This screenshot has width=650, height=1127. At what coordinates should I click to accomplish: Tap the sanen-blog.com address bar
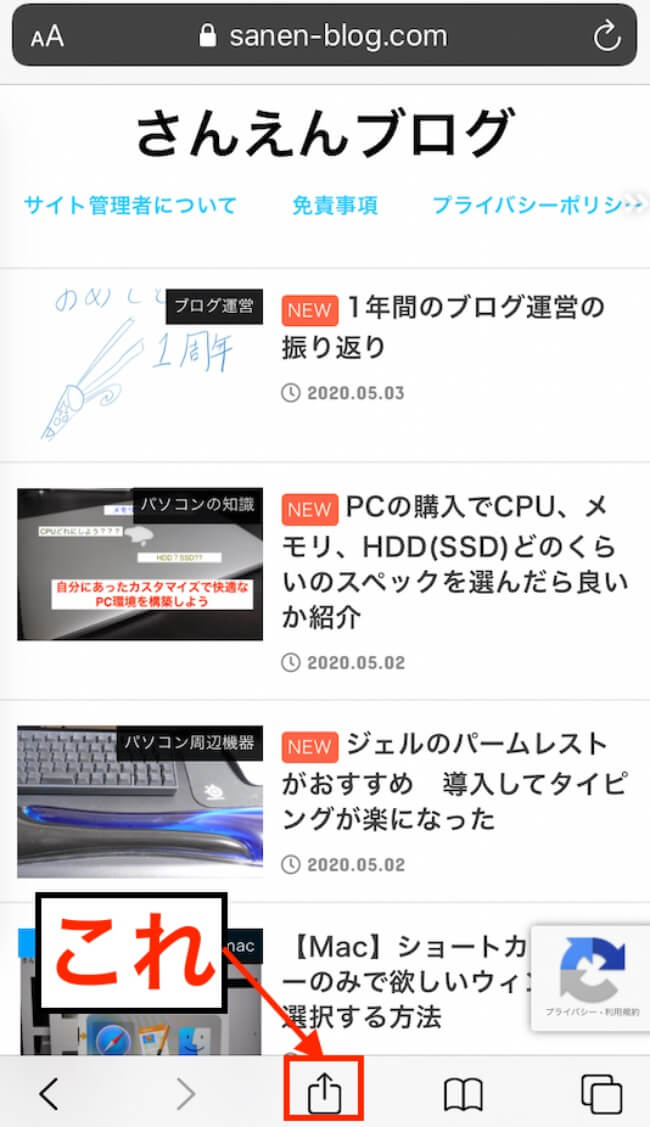coord(324,35)
